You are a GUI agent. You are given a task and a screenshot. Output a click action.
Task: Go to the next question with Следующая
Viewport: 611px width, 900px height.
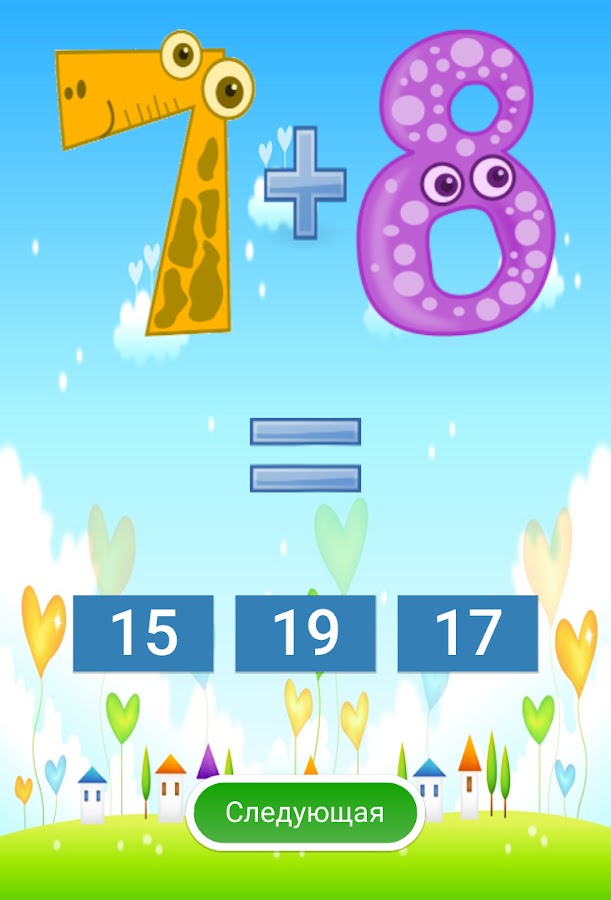pos(305,813)
